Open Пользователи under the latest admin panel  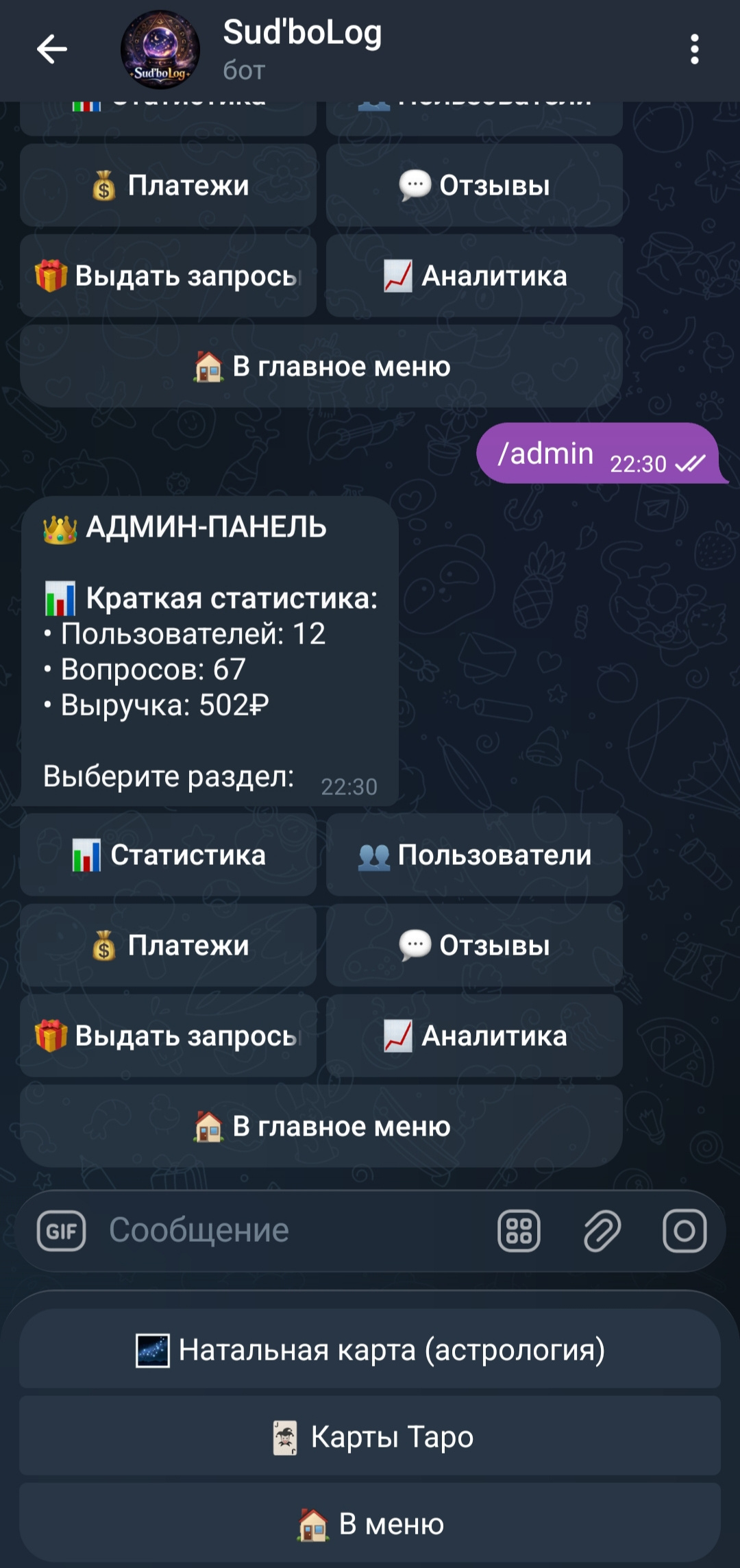pyautogui.click(x=474, y=855)
